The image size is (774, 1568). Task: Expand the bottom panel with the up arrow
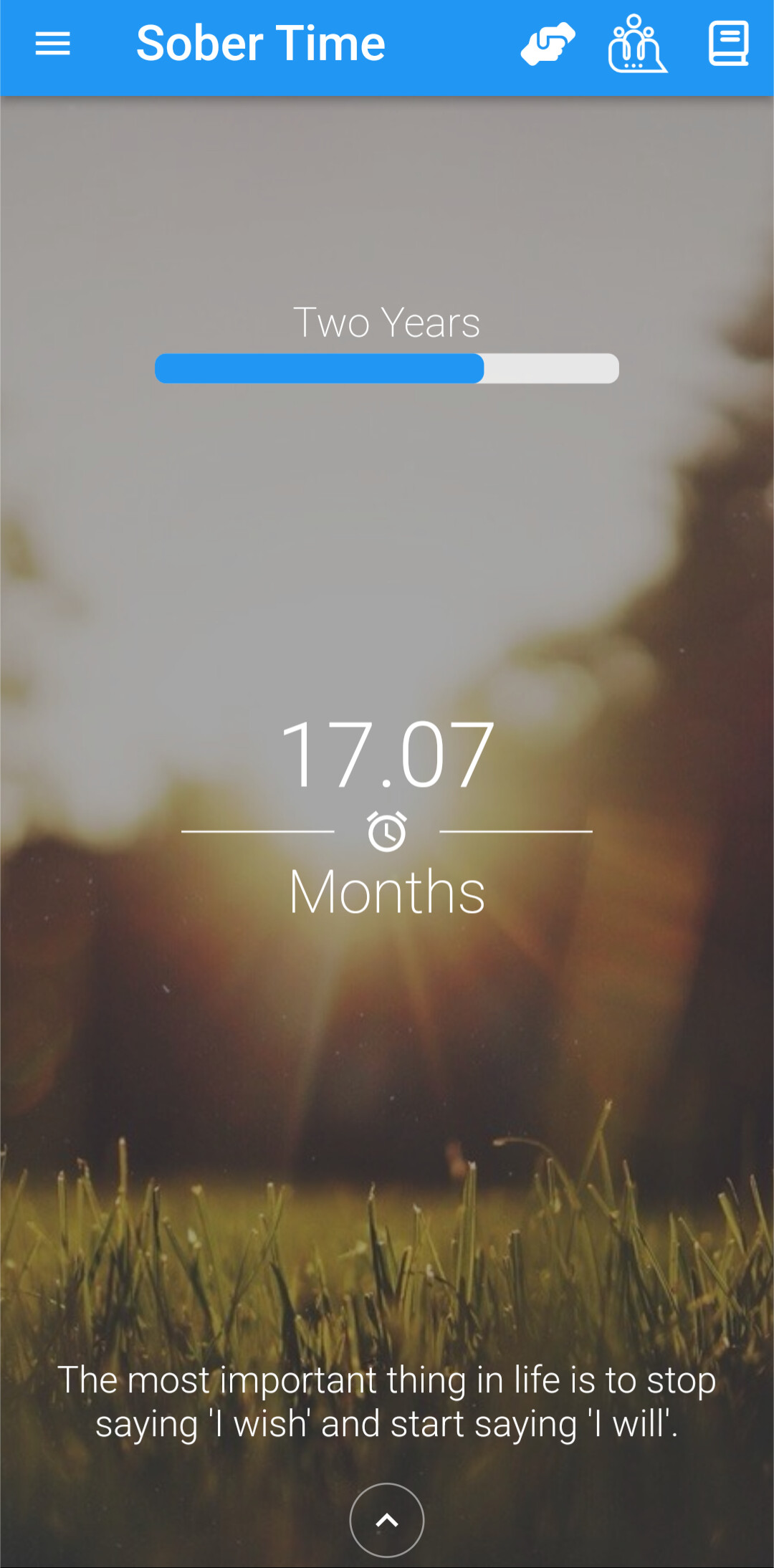pyautogui.click(x=387, y=1519)
